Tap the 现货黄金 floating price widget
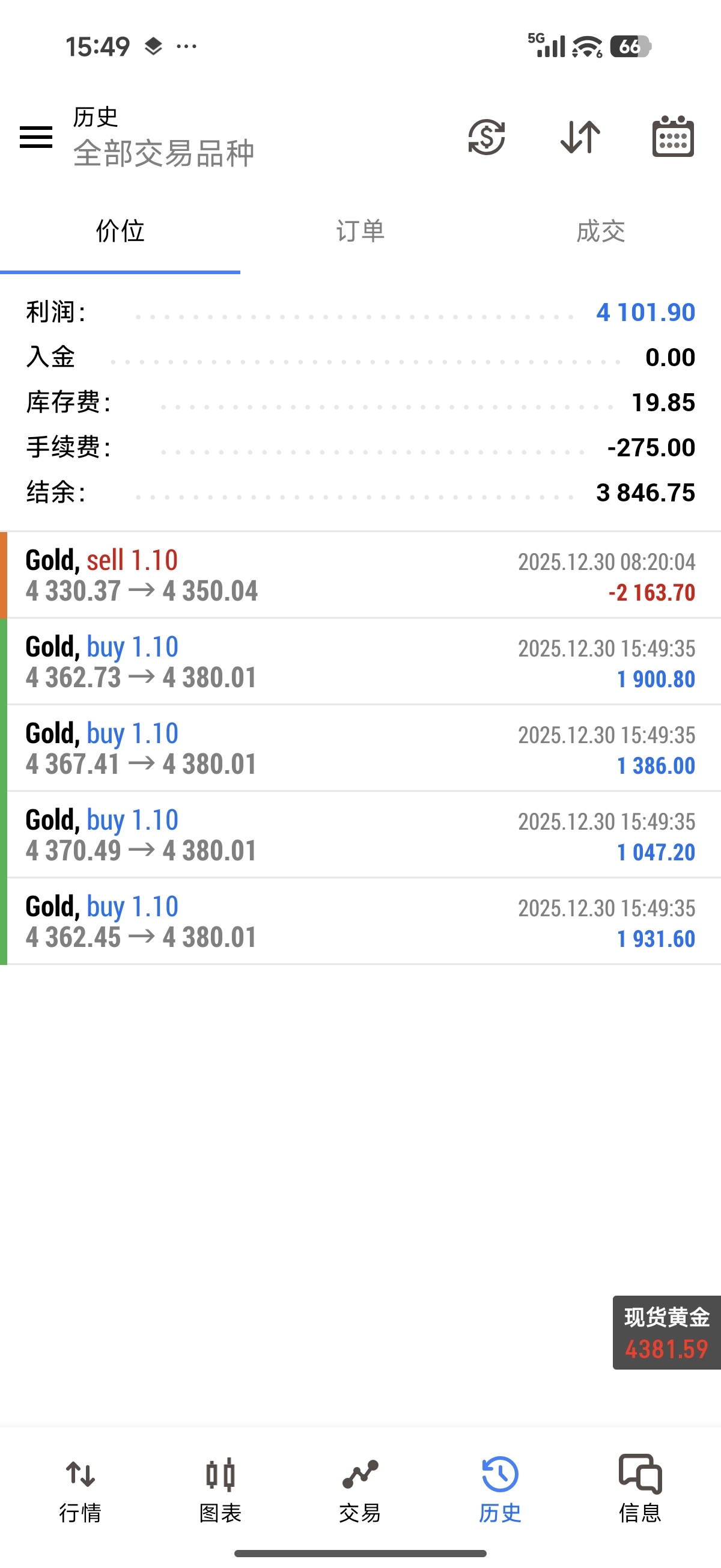Screen dimensions: 721x1568 (666, 1333)
